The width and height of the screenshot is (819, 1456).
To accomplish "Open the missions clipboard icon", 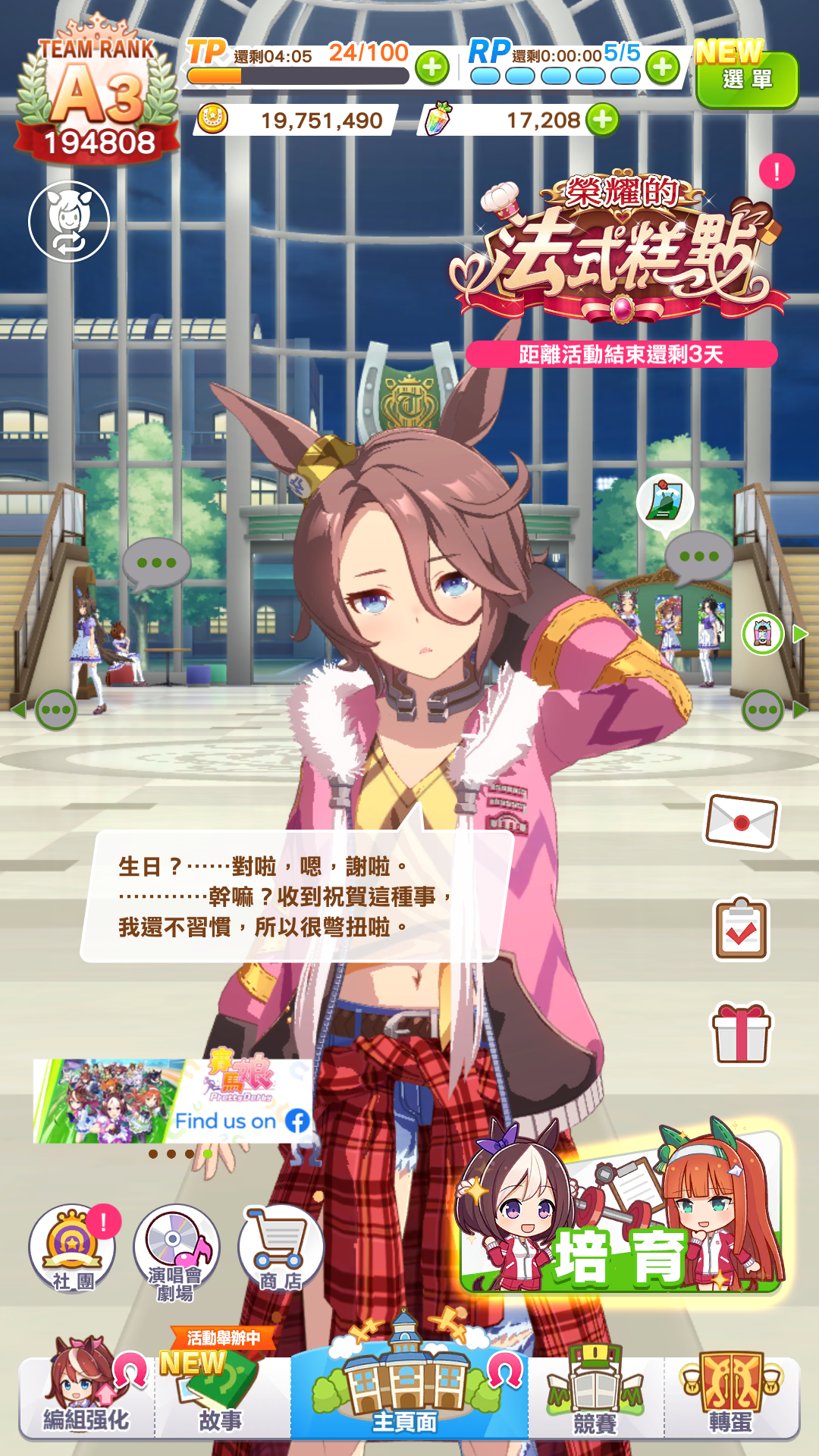I will coord(742,929).
